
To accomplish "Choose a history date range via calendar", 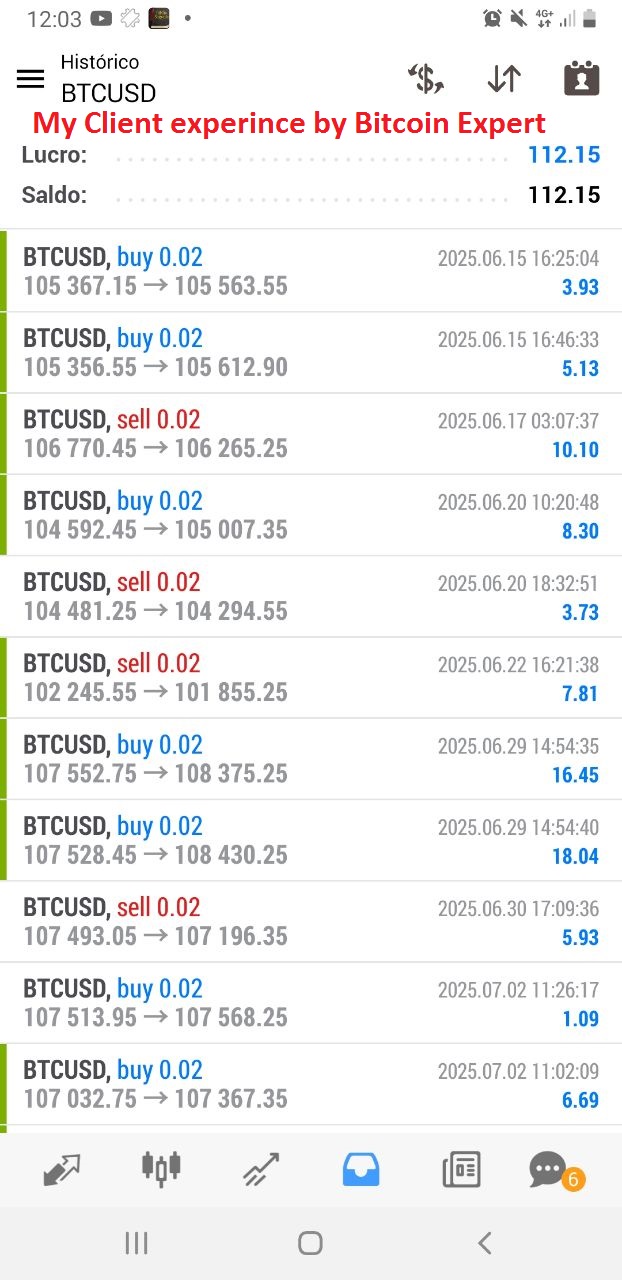I will click(x=581, y=79).
